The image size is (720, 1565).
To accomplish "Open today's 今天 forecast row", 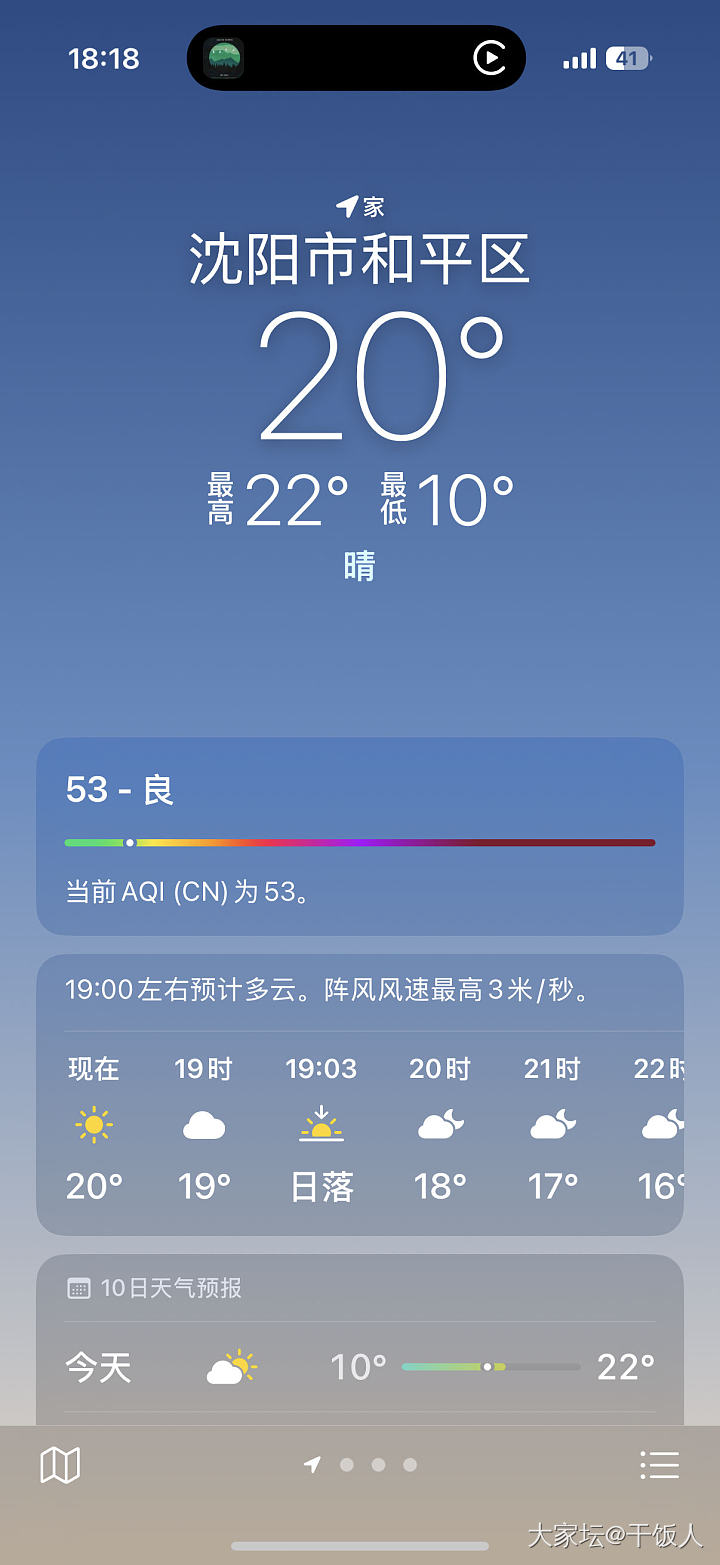I will [x=360, y=1366].
